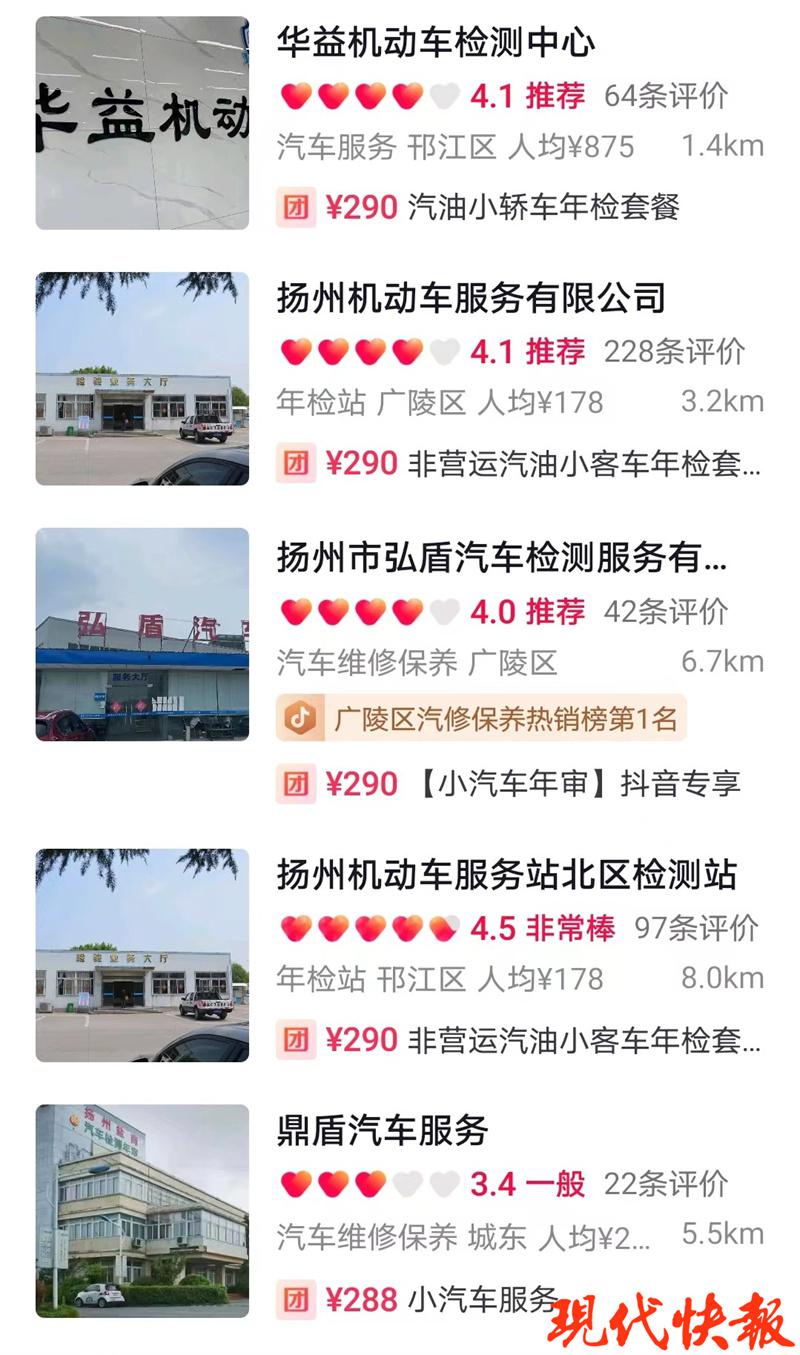Tap the 华益机动车检测中心 storefront photo
This screenshot has width=800, height=1355.
(142, 123)
